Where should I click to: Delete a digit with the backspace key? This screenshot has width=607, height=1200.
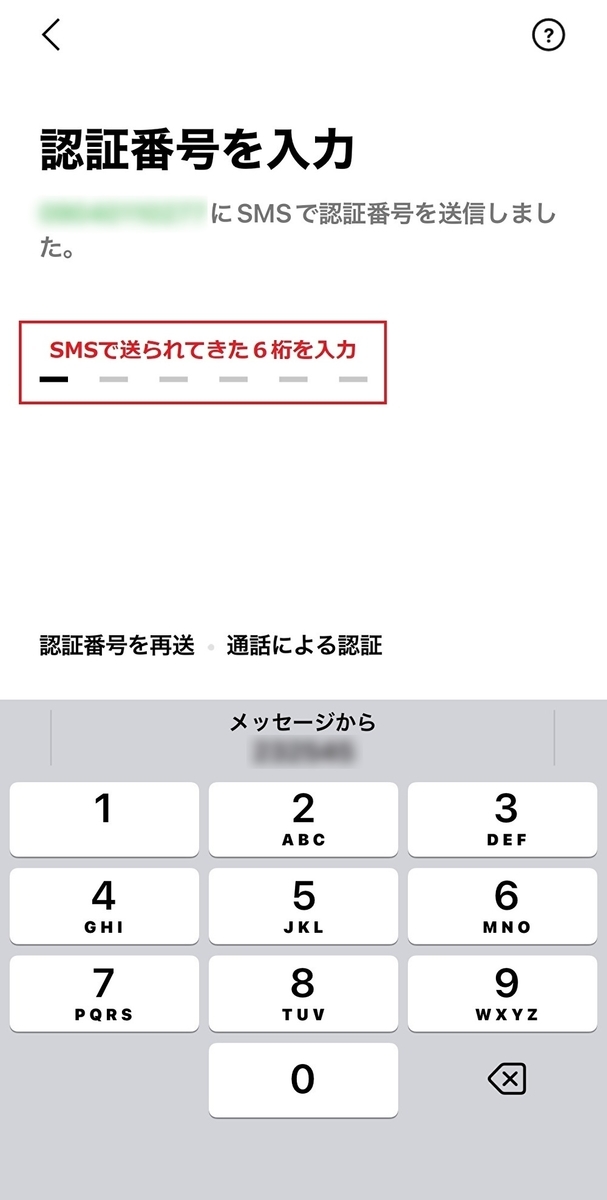(506, 1080)
